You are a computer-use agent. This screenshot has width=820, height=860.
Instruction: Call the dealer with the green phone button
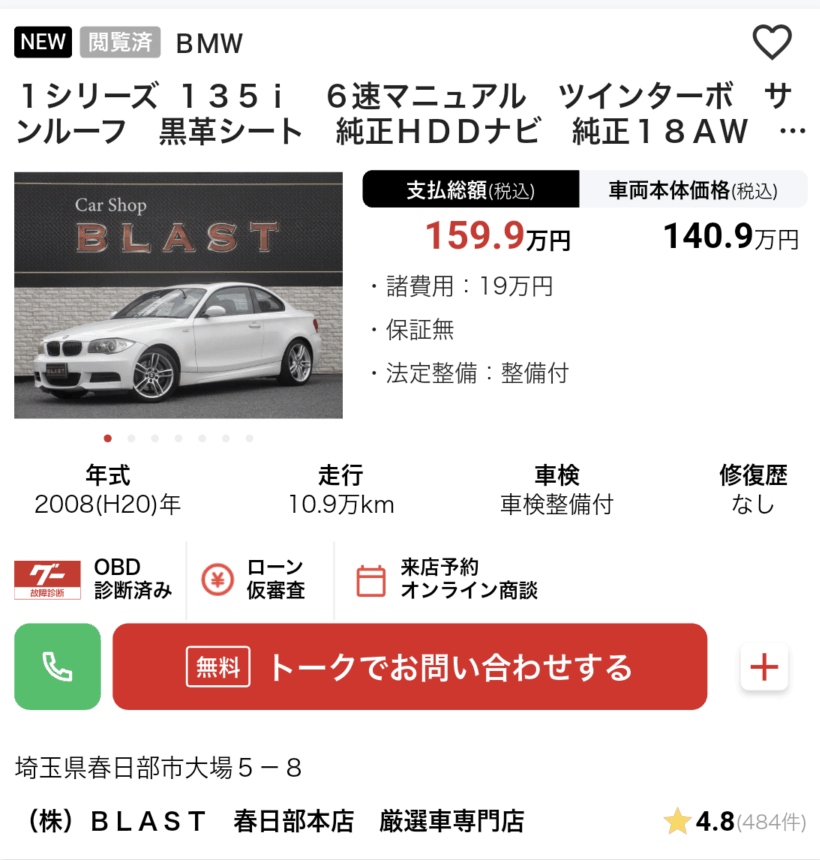(x=57, y=667)
